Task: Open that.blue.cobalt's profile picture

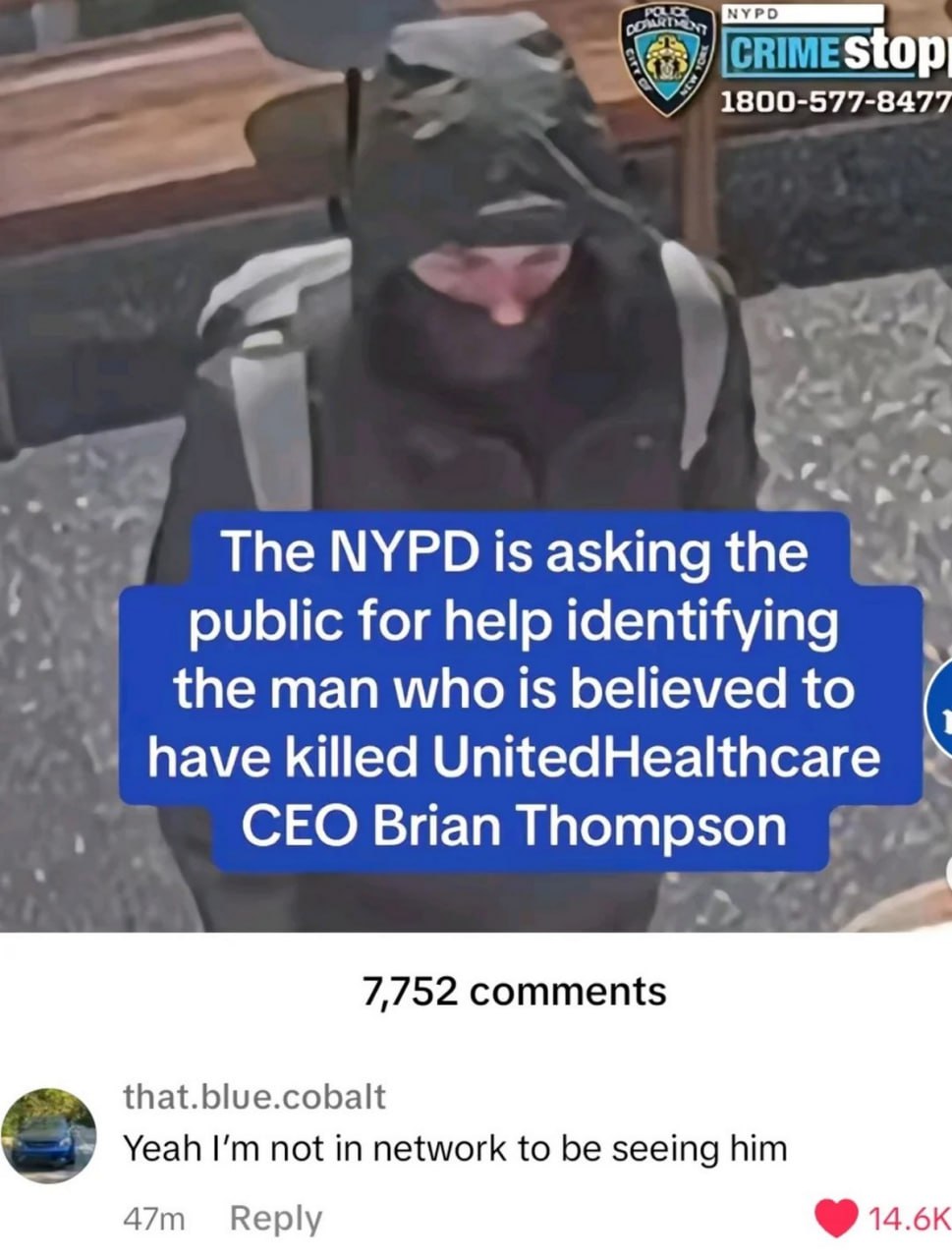Action: [48, 1135]
